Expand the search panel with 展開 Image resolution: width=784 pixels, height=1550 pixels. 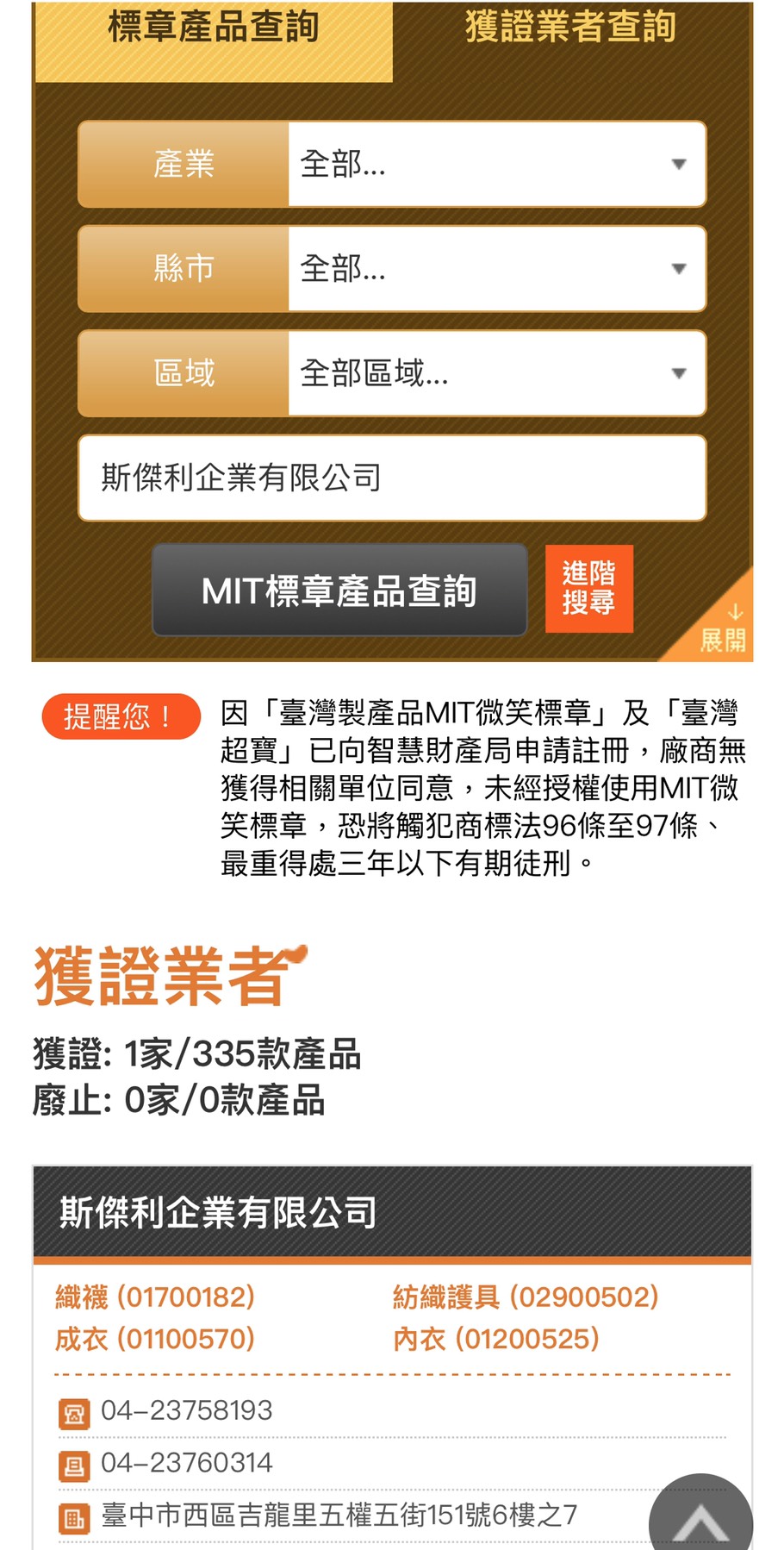722,629
